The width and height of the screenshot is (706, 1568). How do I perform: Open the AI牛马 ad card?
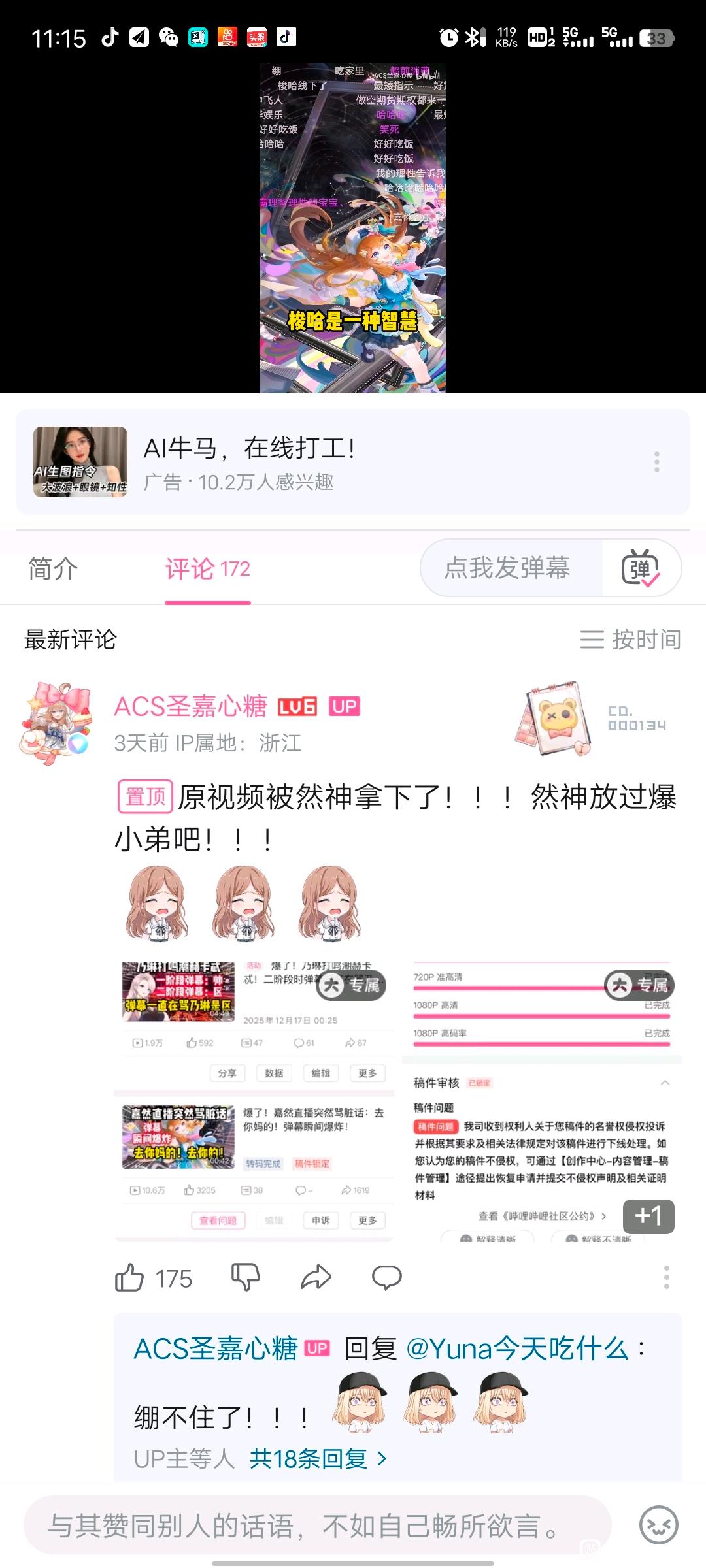pos(327,462)
